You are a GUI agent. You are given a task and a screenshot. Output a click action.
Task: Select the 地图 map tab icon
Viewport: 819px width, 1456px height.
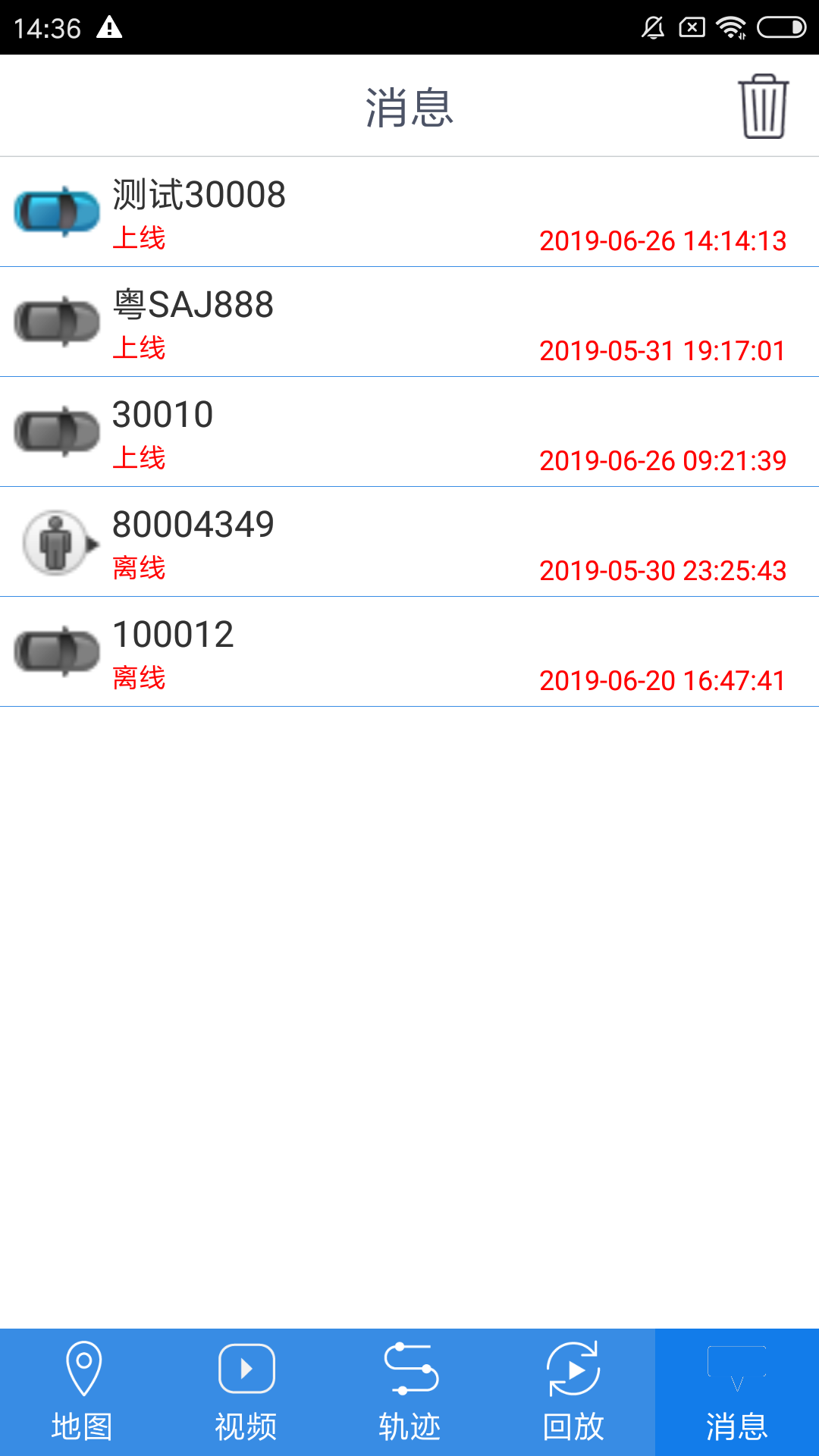82,1373
